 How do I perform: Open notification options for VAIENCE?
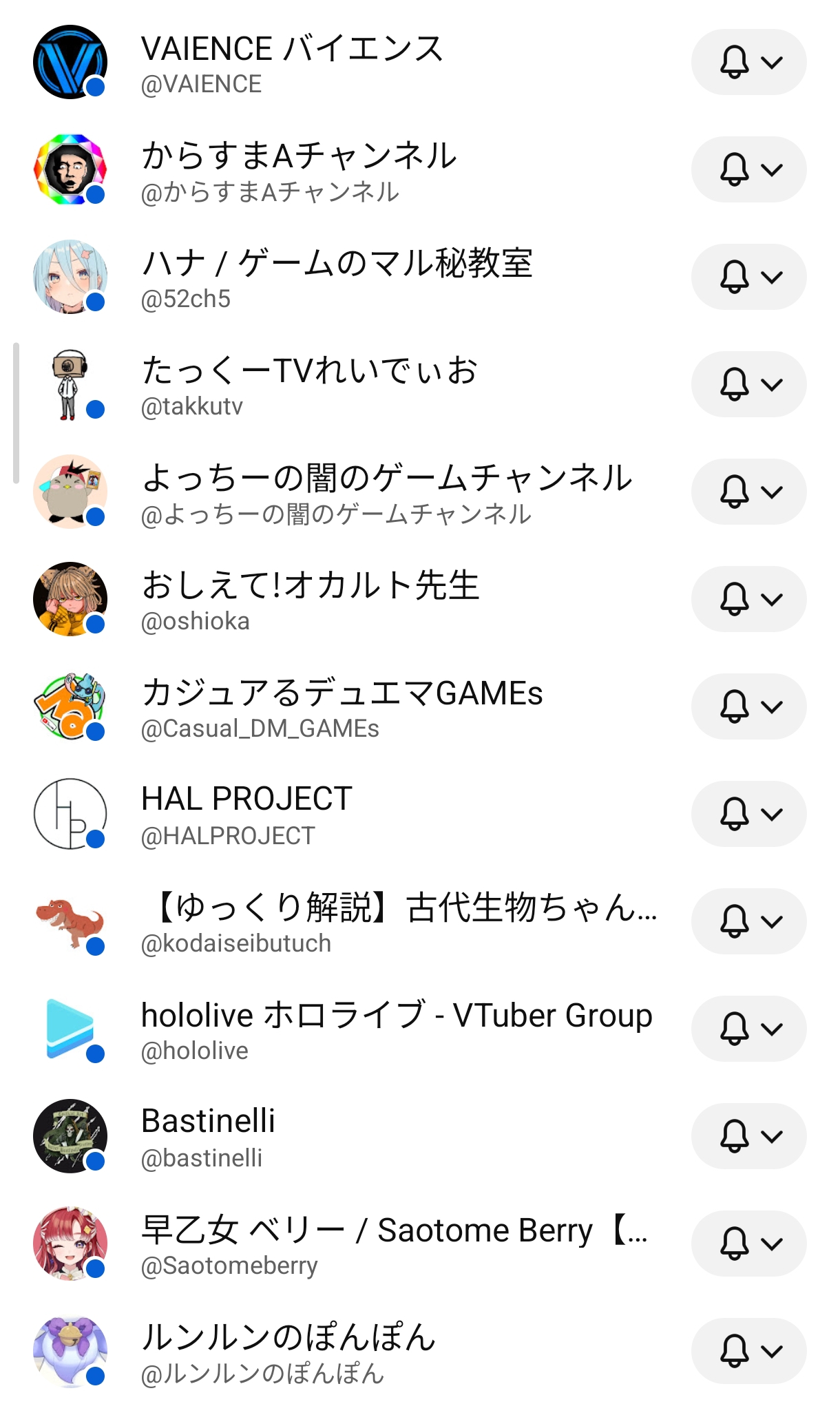(748, 62)
